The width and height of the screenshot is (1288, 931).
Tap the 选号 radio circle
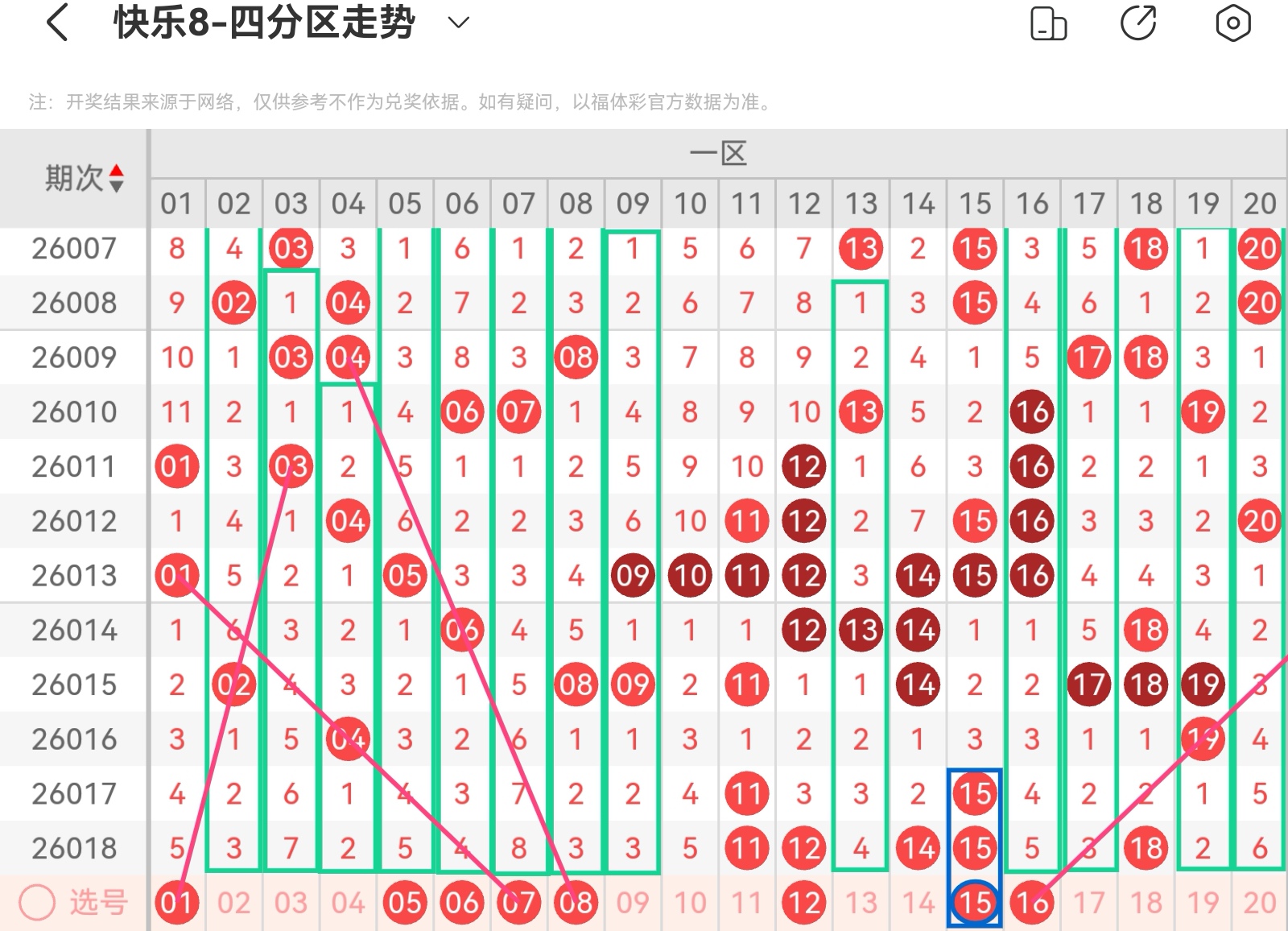click(x=37, y=903)
